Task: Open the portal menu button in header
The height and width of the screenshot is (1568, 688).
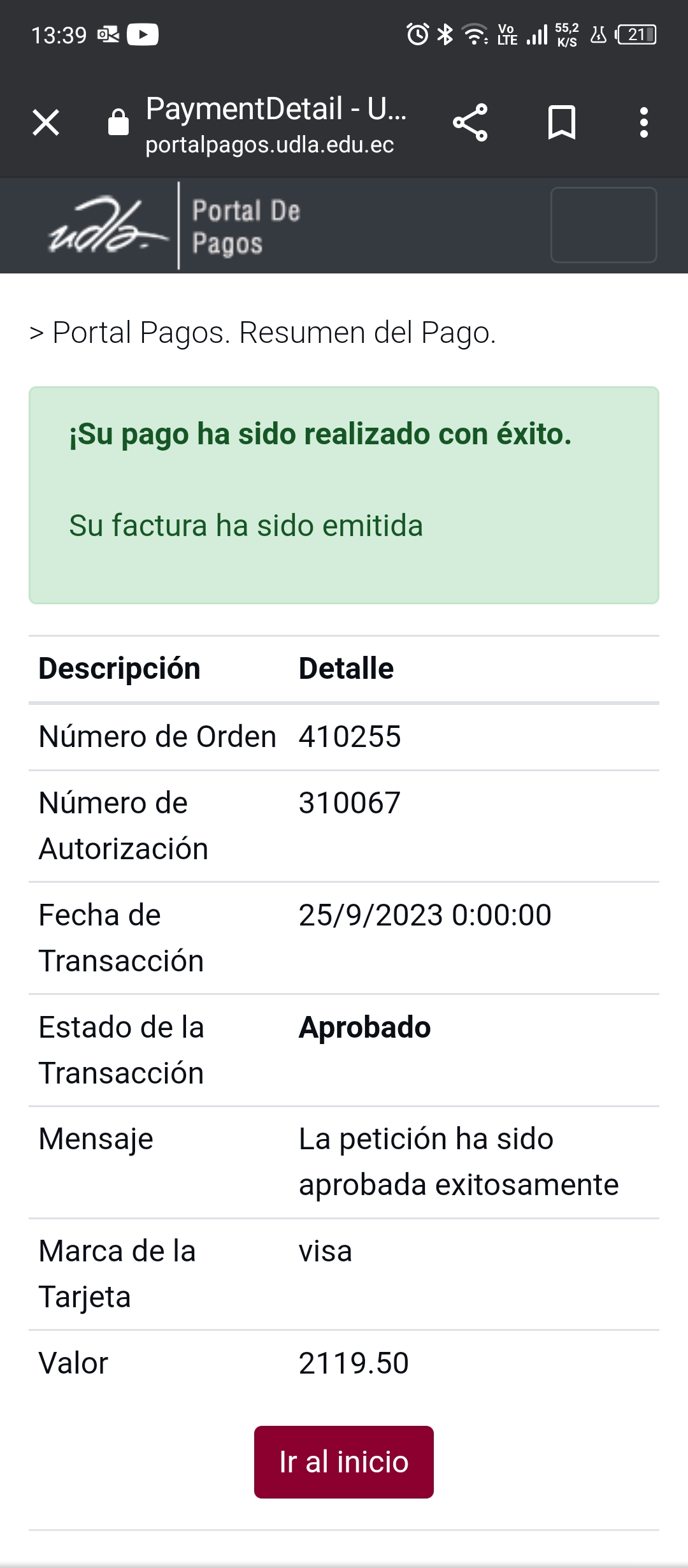Action: (603, 225)
